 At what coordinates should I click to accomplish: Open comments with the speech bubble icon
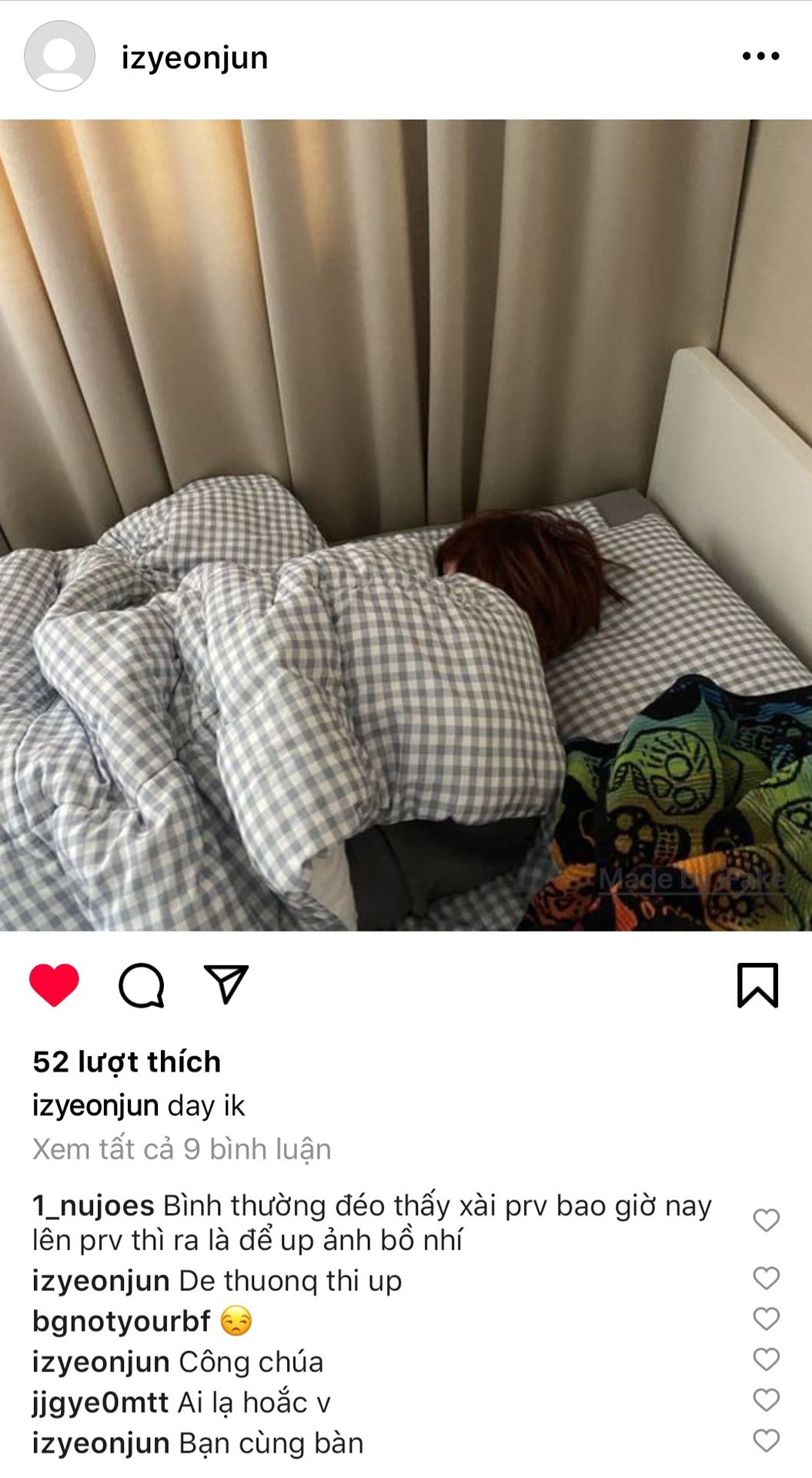142,985
